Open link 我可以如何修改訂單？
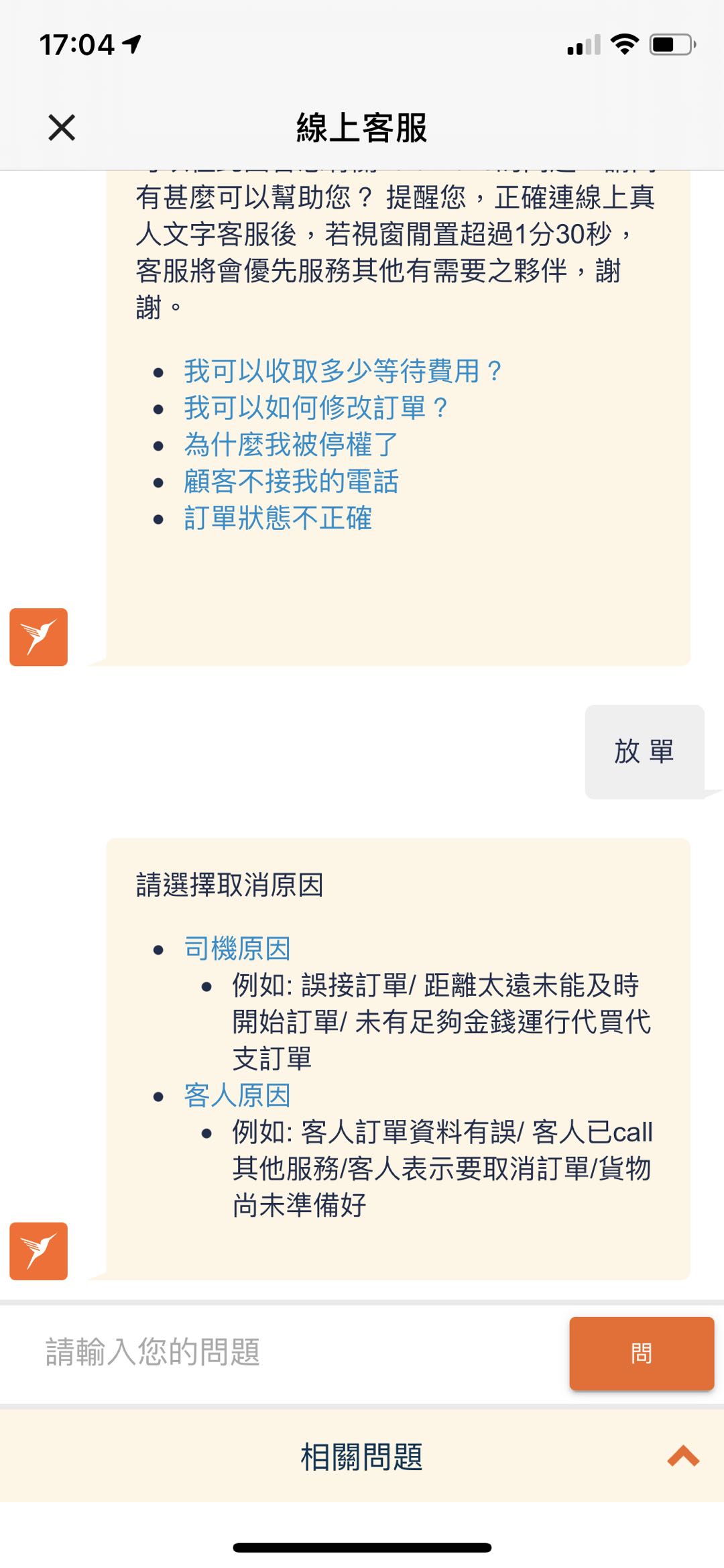The width and height of the screenshot is (724, 1568). point(316,408)
